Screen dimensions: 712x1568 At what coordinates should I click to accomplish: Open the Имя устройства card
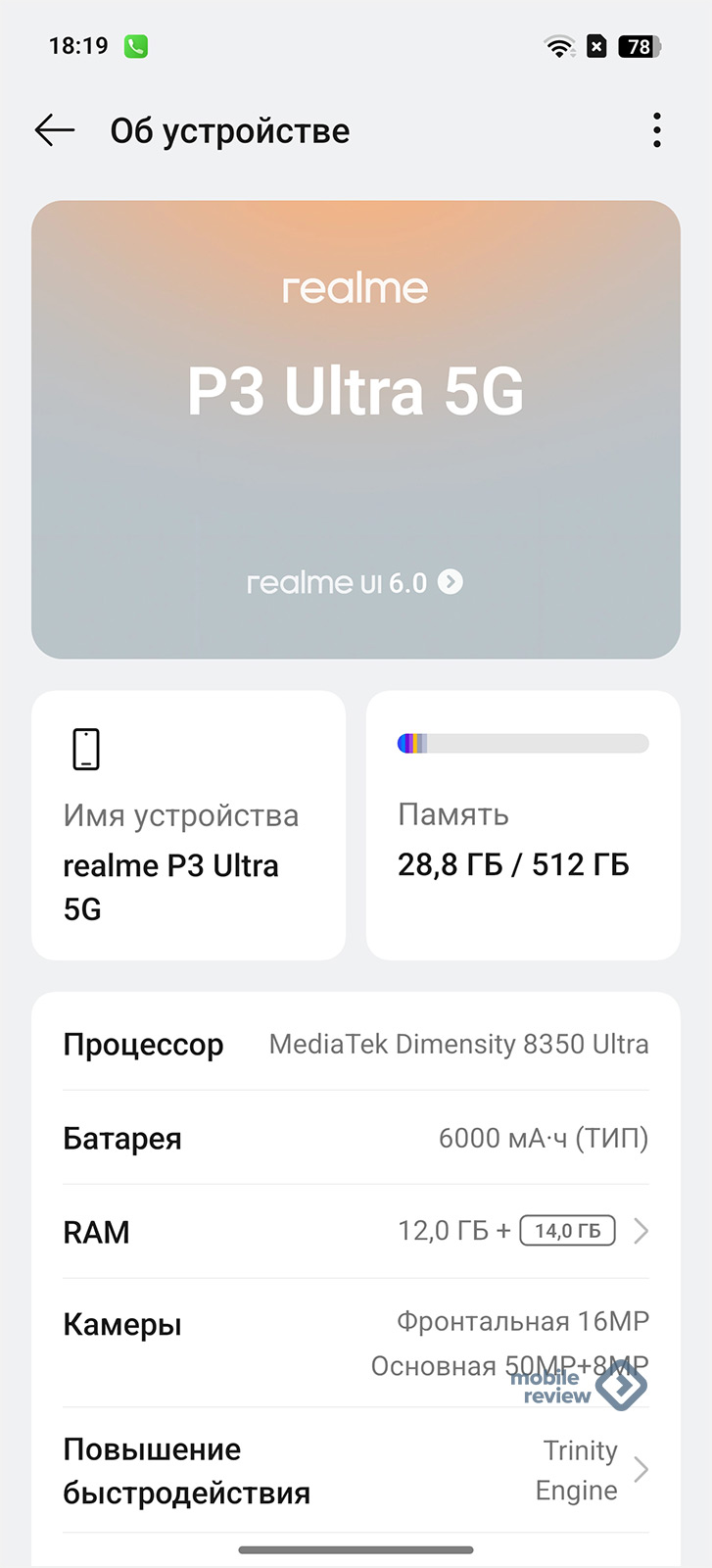pos(188,825)
